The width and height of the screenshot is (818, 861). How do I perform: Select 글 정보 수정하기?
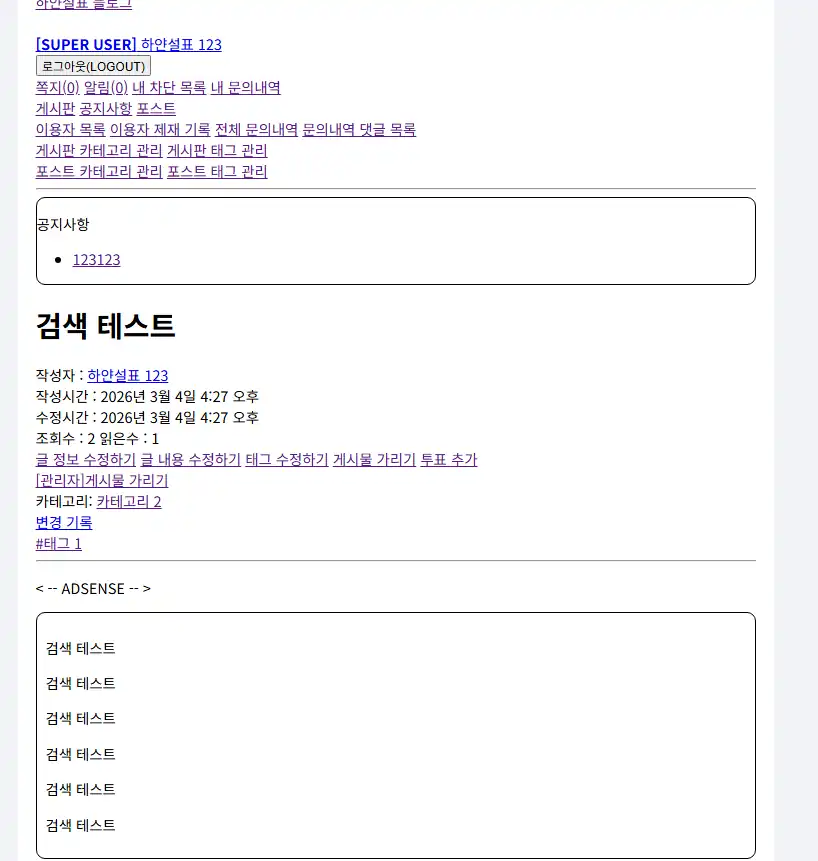point(85,459)
